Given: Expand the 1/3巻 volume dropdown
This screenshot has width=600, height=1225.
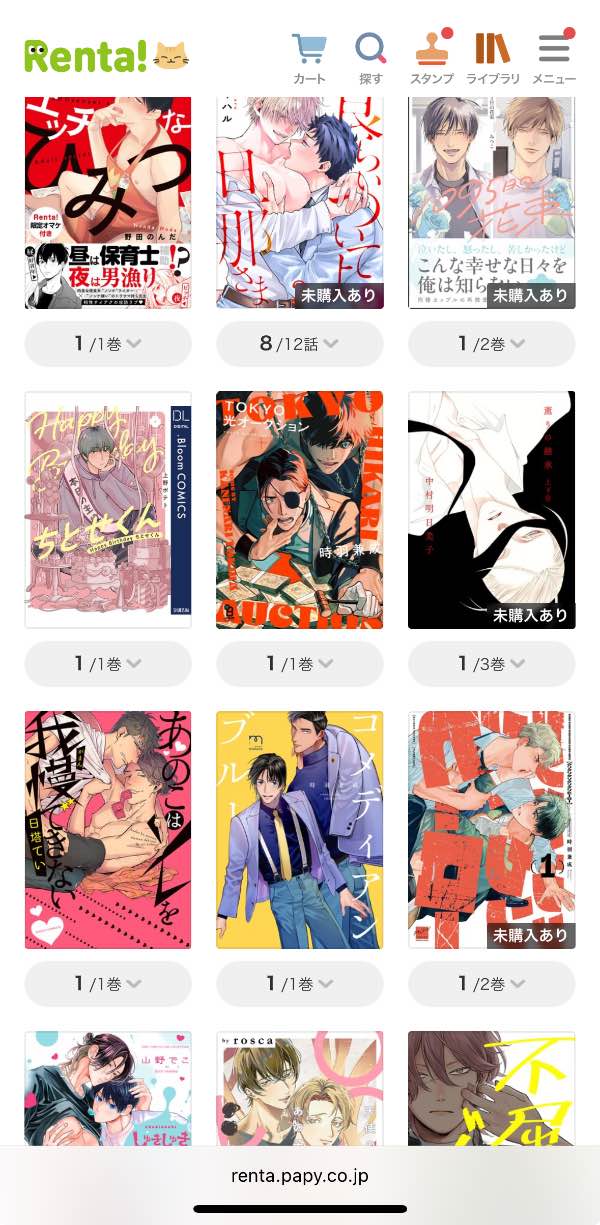Looking at the screenshot, I should [x=491, y=664].
